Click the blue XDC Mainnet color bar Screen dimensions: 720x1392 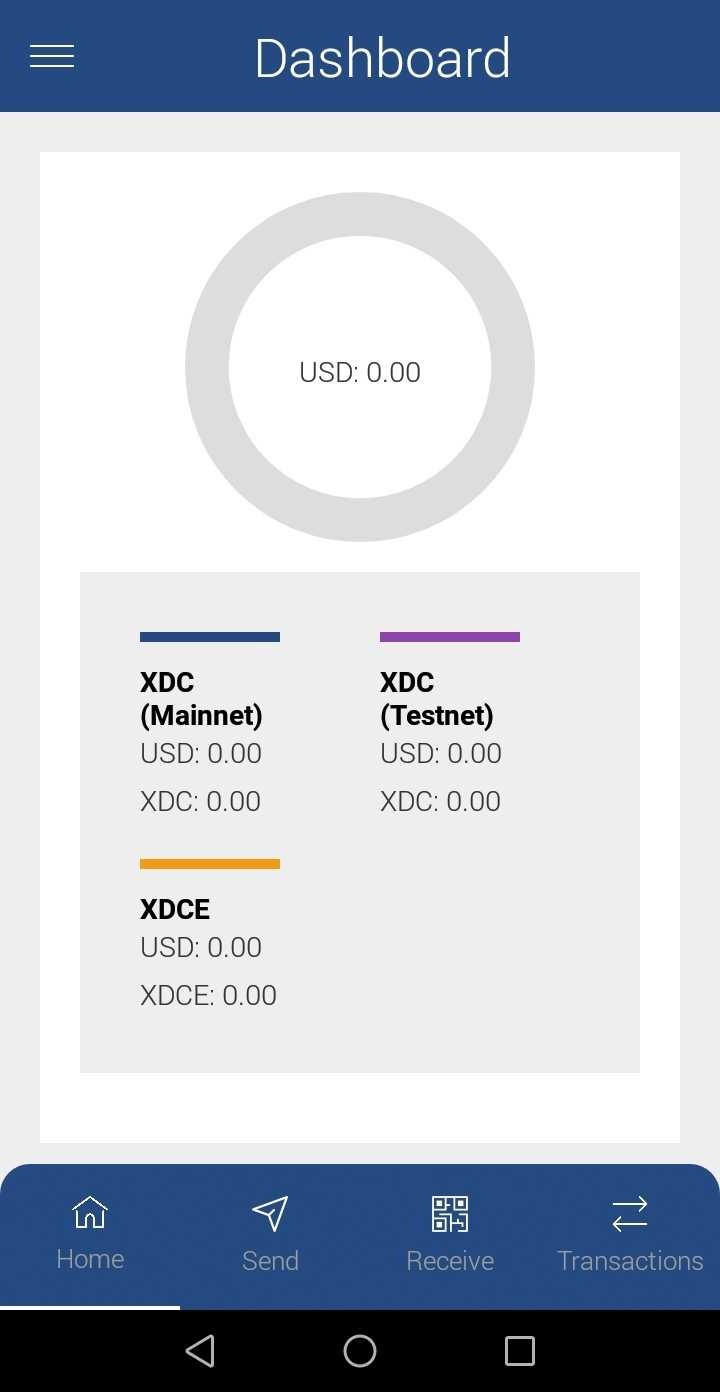pyautogui.click(x=209, y=636)
